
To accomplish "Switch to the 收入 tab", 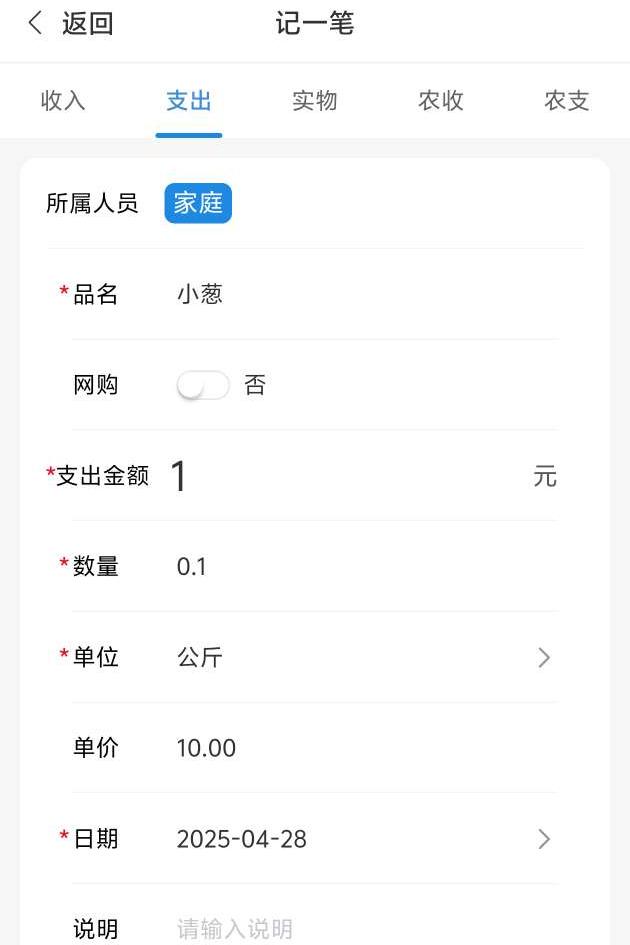I will pos(63,101).
